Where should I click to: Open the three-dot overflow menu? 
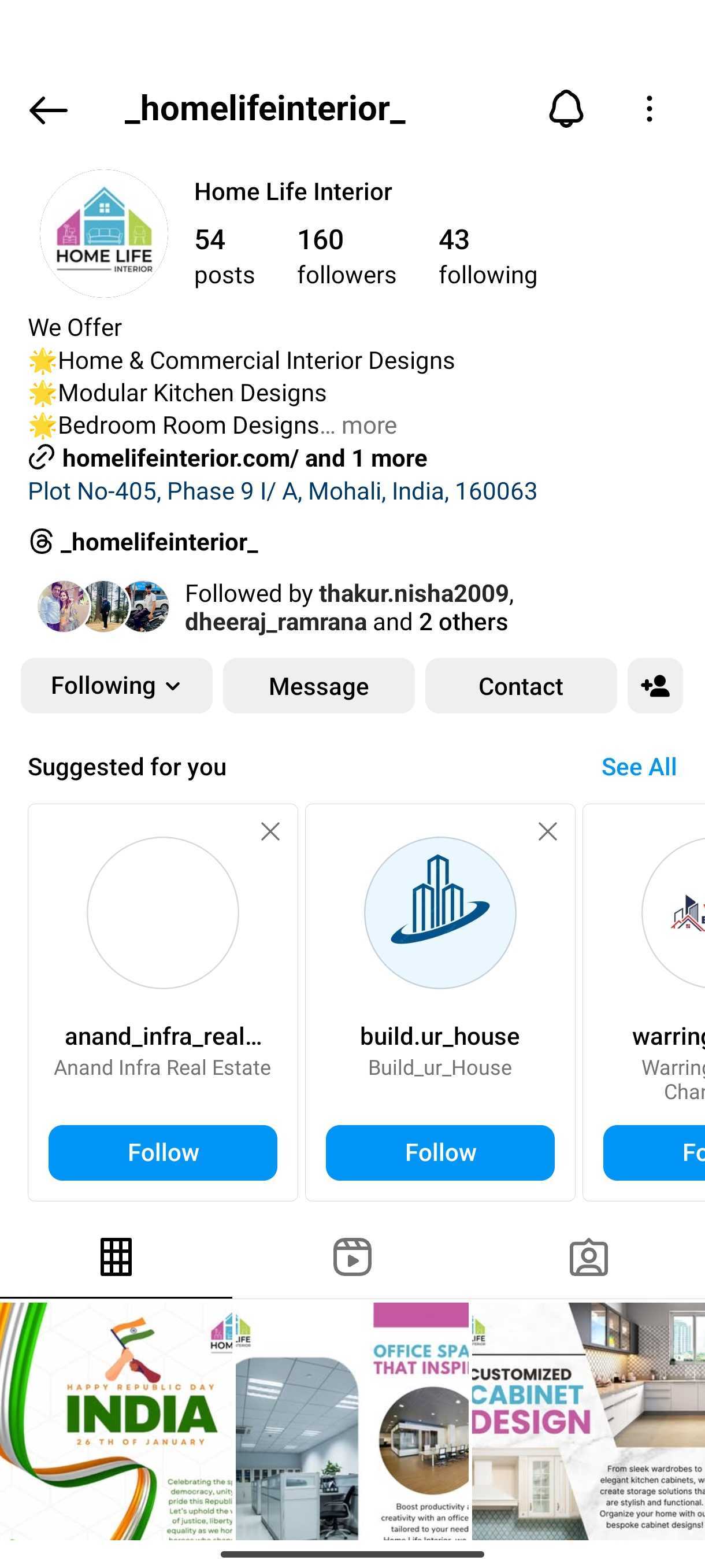(649, 109)
